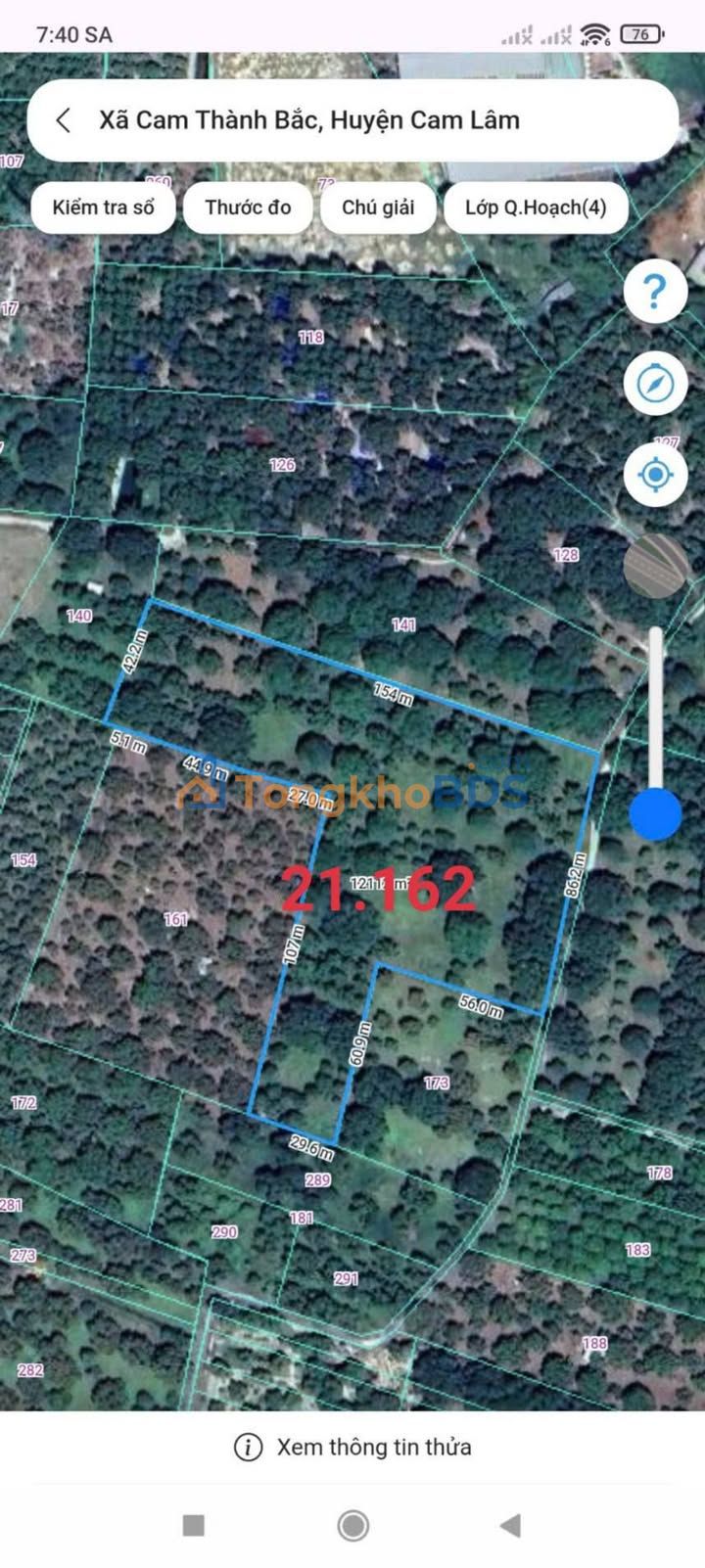Show the Chú giải legend

click(x=378, y=208)
